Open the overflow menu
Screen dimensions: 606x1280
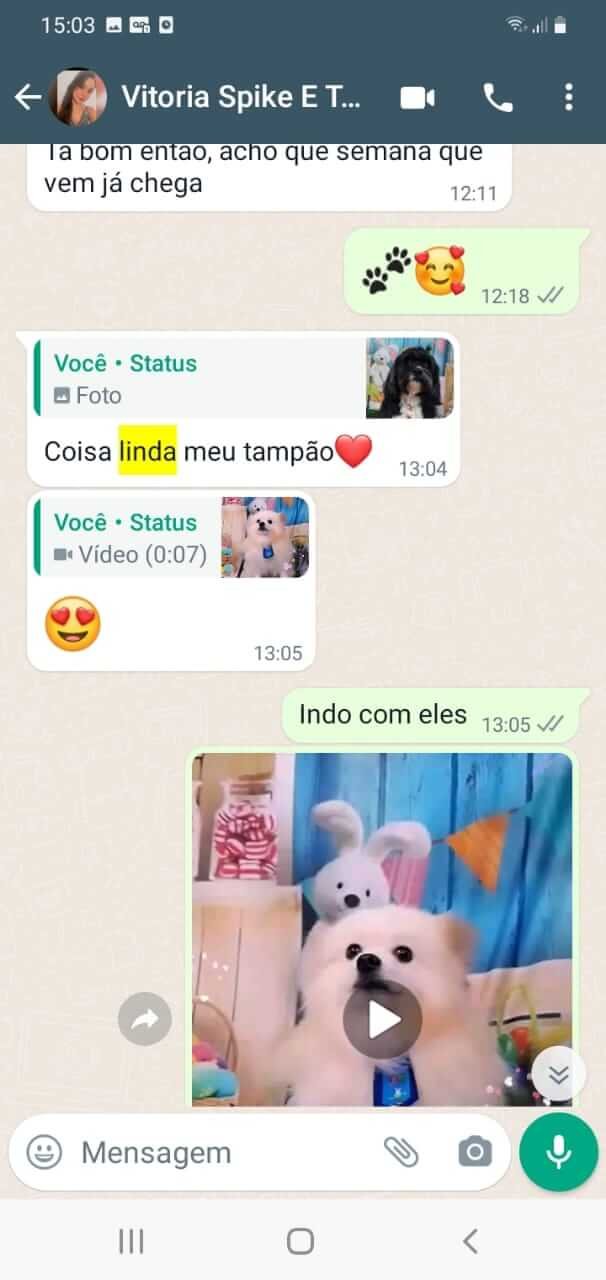[x=568, y=97]
